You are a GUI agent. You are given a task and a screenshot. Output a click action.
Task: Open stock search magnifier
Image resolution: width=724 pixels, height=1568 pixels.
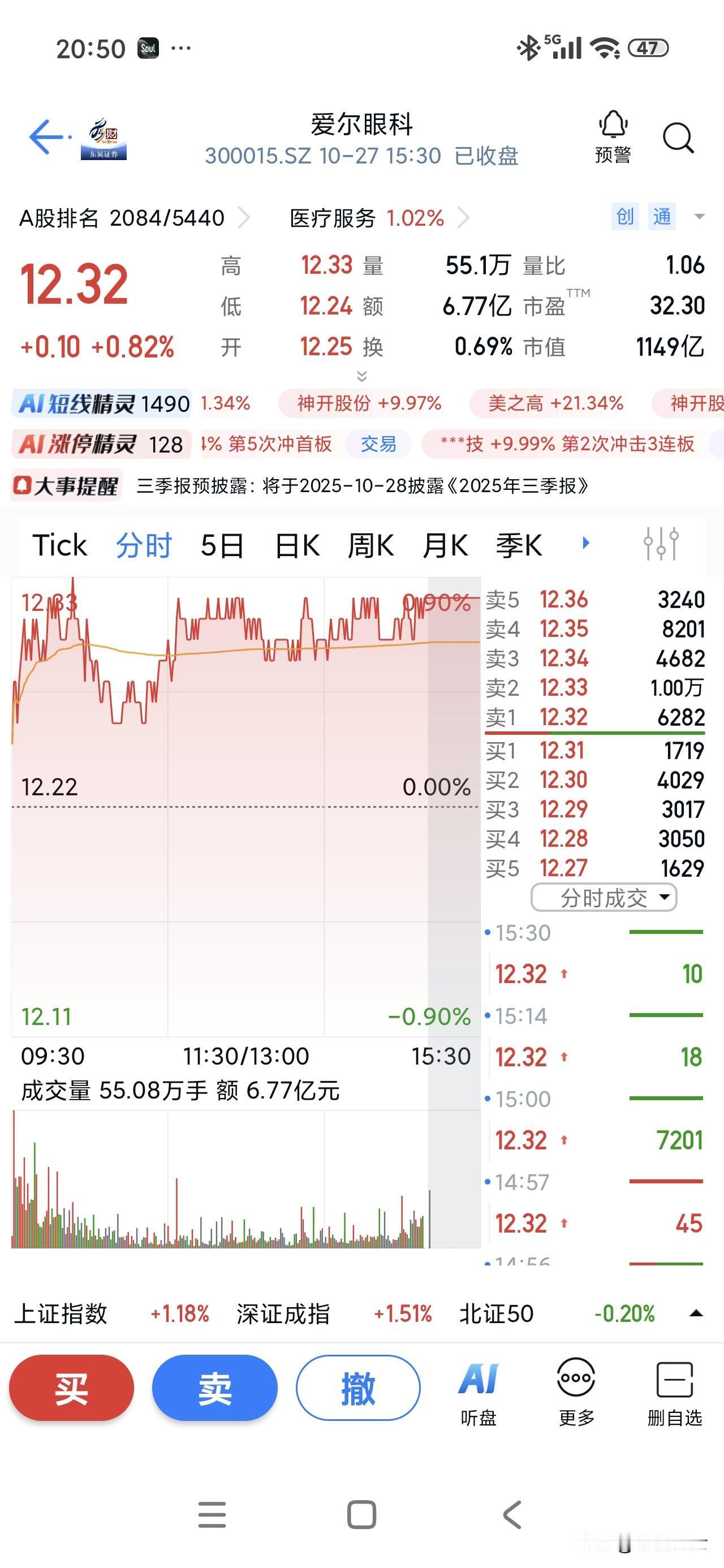pyautogui.click(x=678, y=138)
